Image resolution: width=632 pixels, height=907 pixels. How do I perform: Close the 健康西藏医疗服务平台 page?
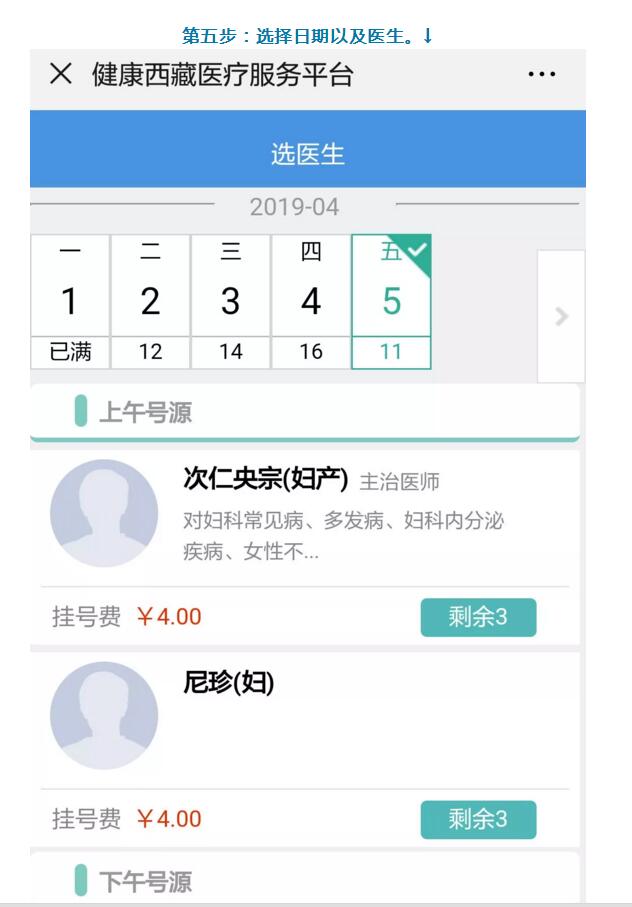(x=61, y=74)
